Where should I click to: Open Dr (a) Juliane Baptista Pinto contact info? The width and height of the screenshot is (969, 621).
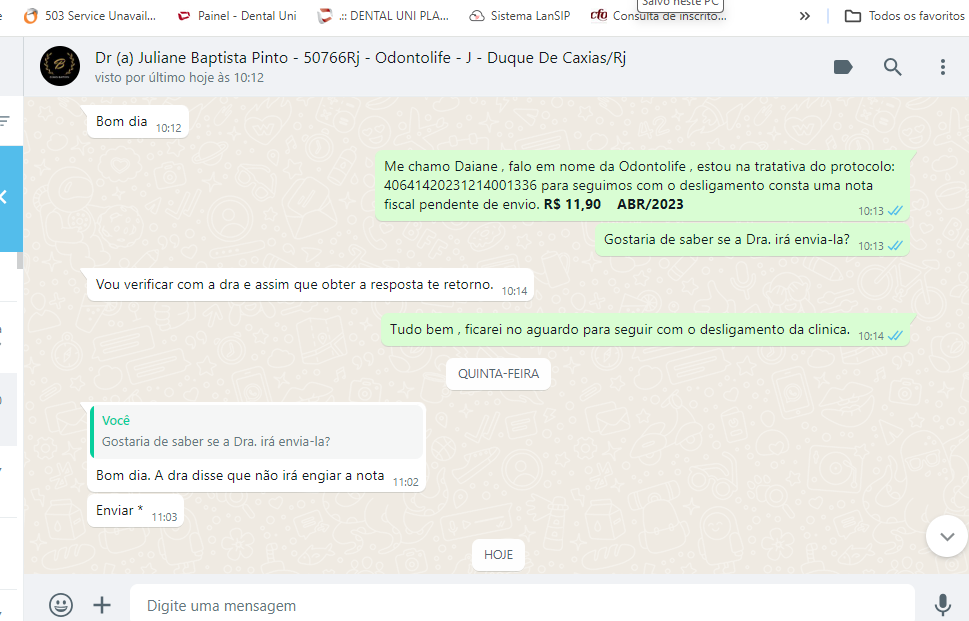[360, 59]
